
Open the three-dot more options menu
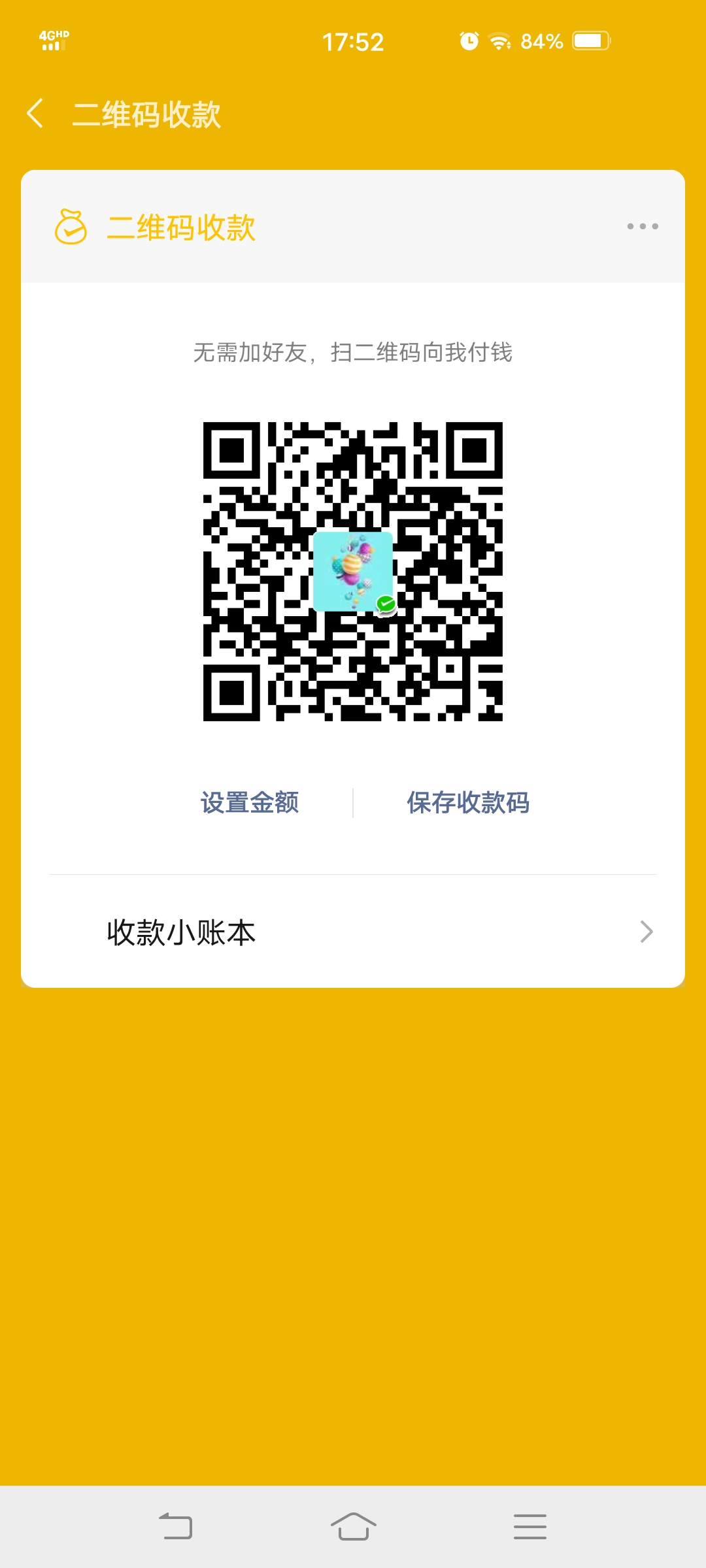[x=642, y=226]
